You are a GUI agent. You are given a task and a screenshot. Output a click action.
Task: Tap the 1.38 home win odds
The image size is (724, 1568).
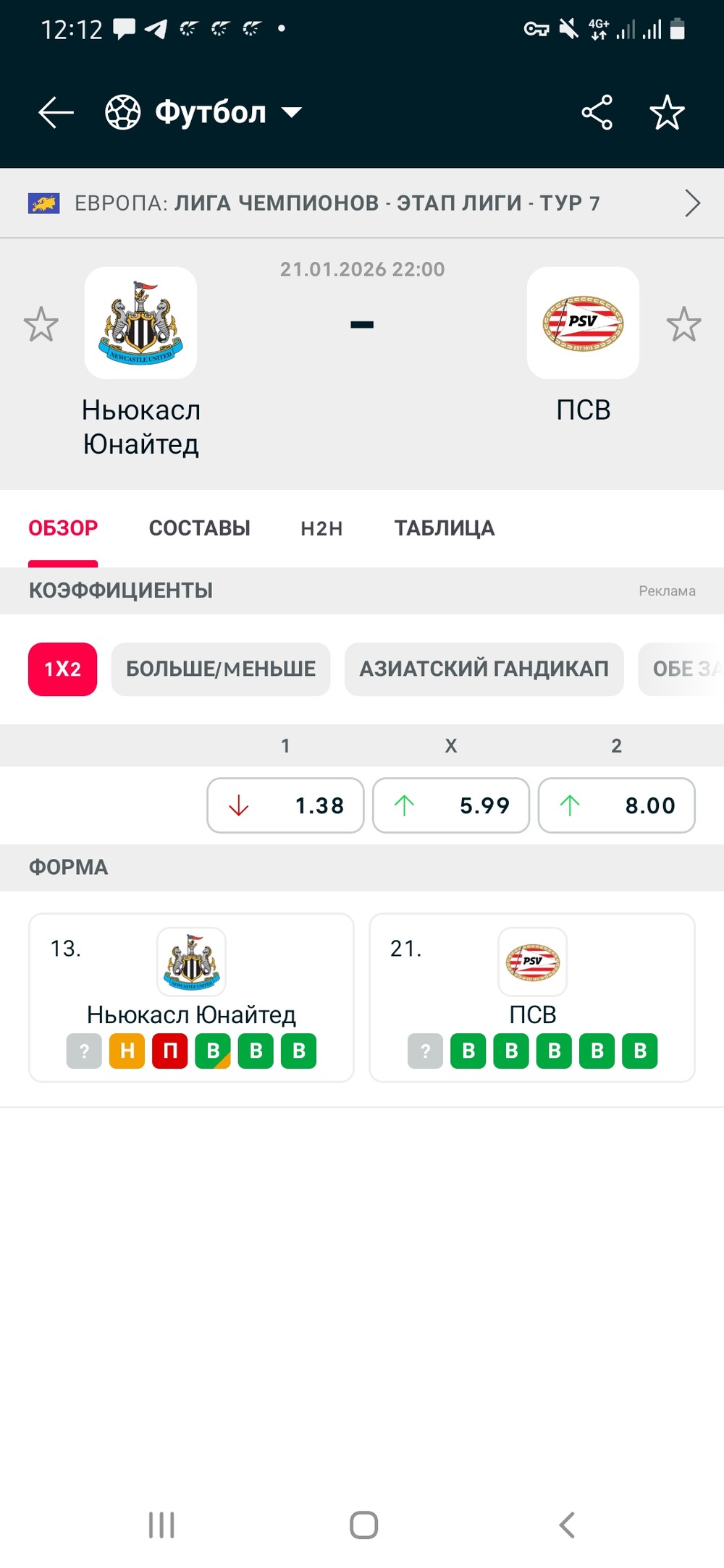[285, 805]
